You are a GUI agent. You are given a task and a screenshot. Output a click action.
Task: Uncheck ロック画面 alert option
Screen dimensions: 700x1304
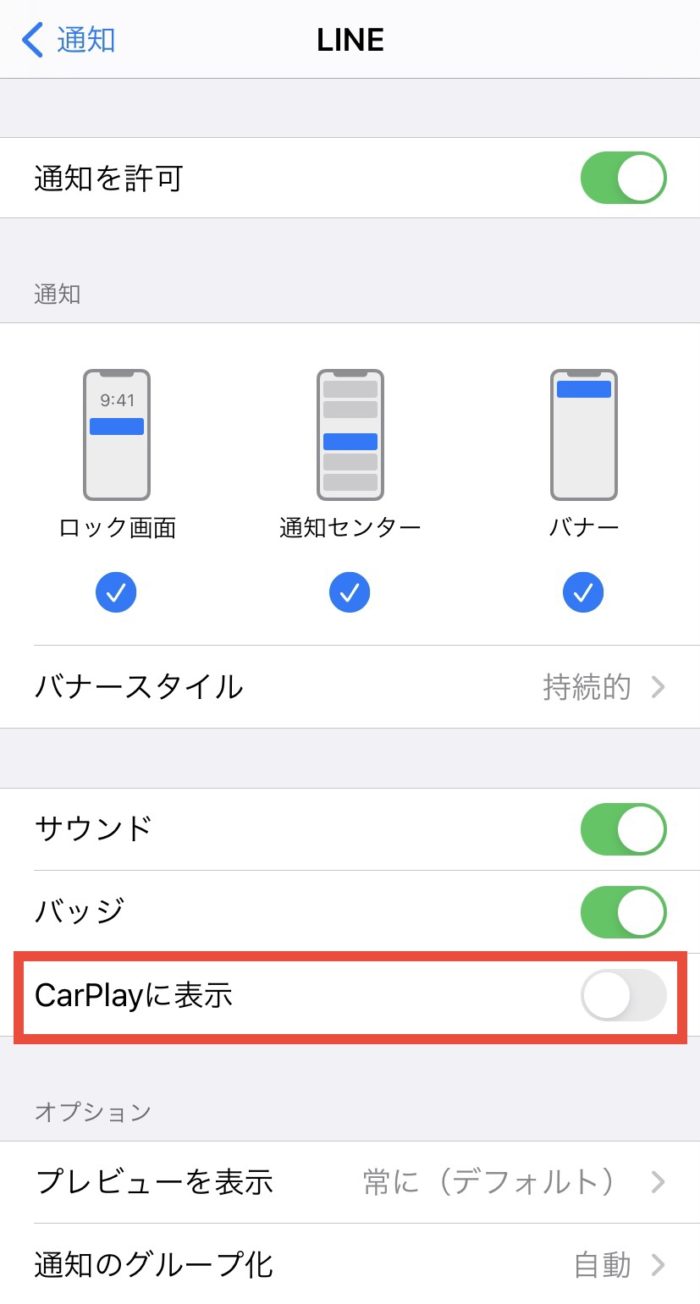[116, 594]
